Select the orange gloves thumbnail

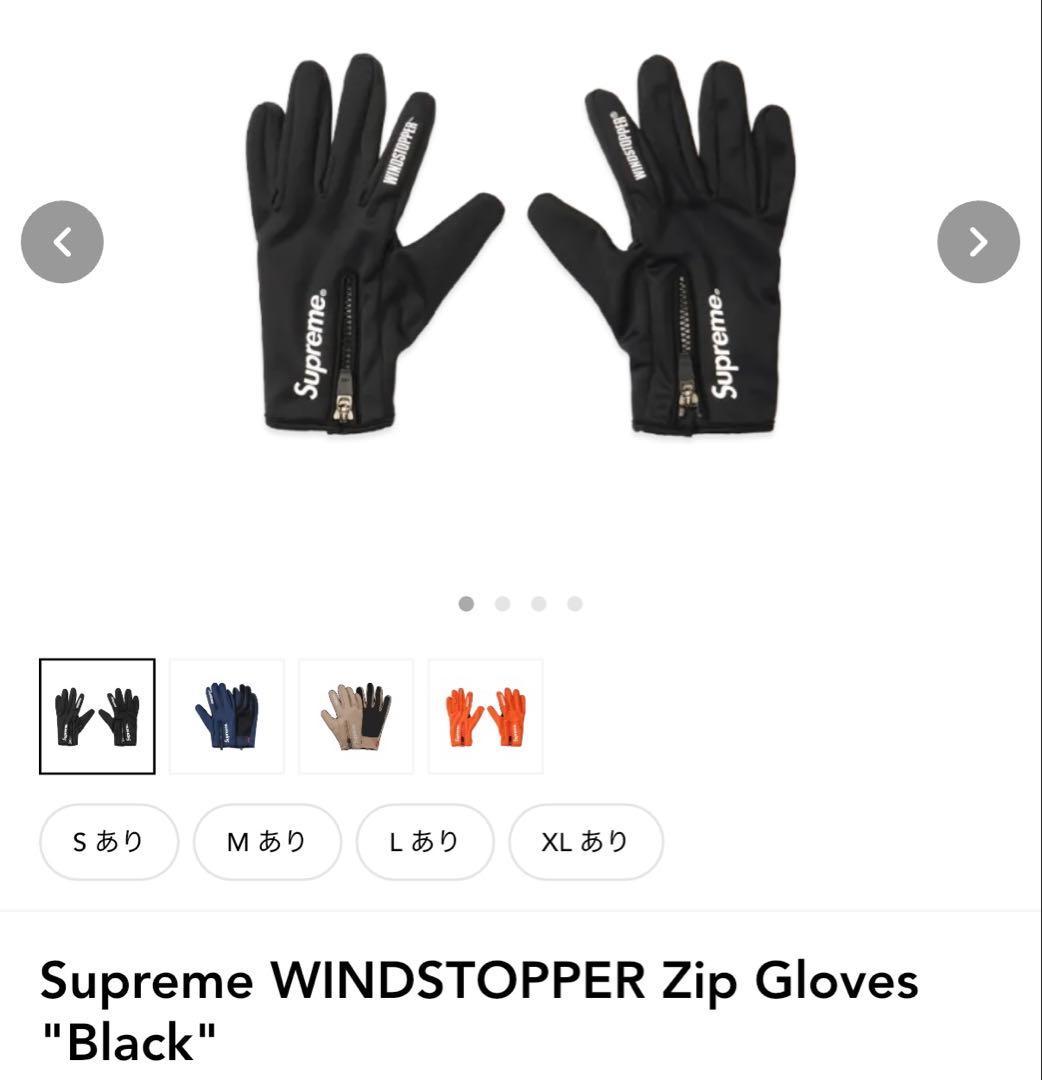pos(485,716)
